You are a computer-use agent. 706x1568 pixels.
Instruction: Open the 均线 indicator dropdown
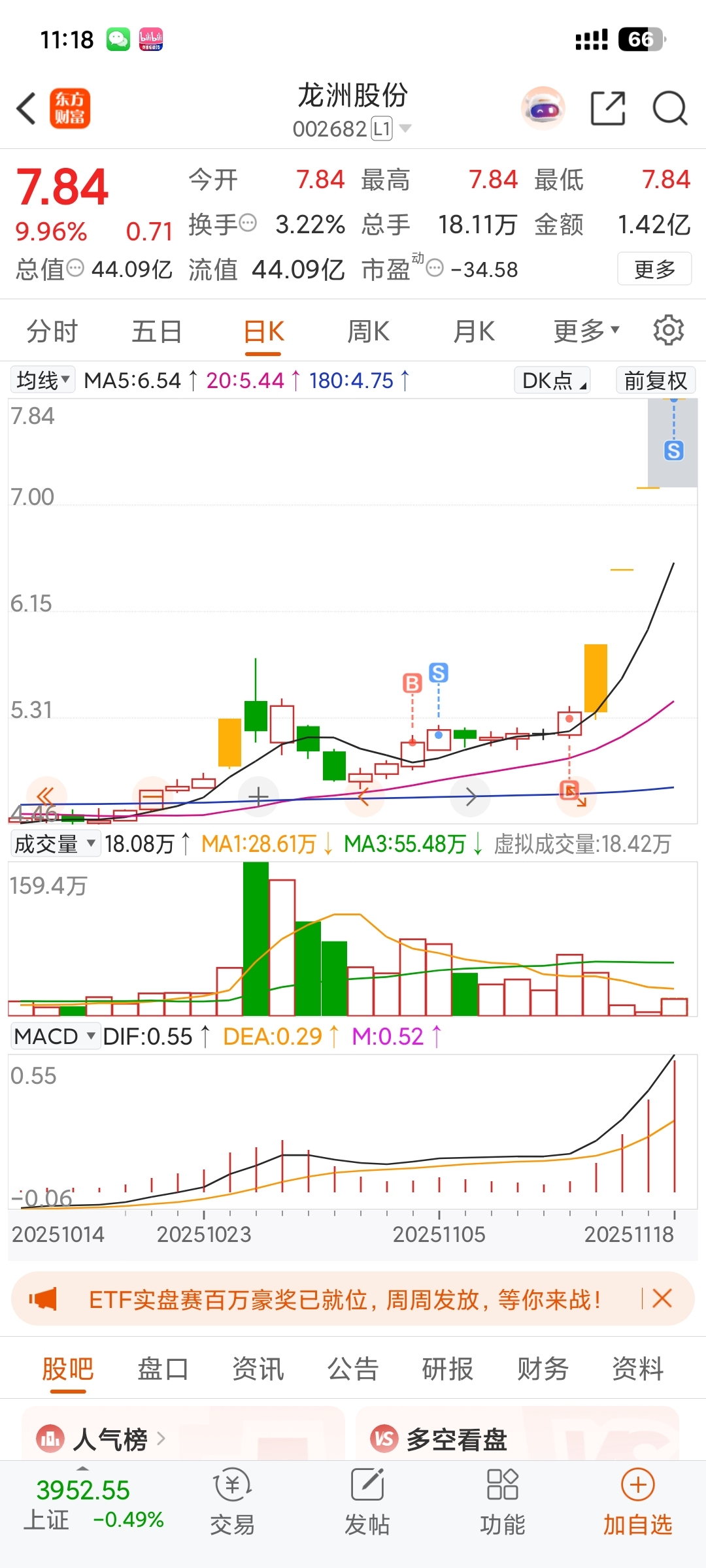pyautogui.click(x=43, y=380)
